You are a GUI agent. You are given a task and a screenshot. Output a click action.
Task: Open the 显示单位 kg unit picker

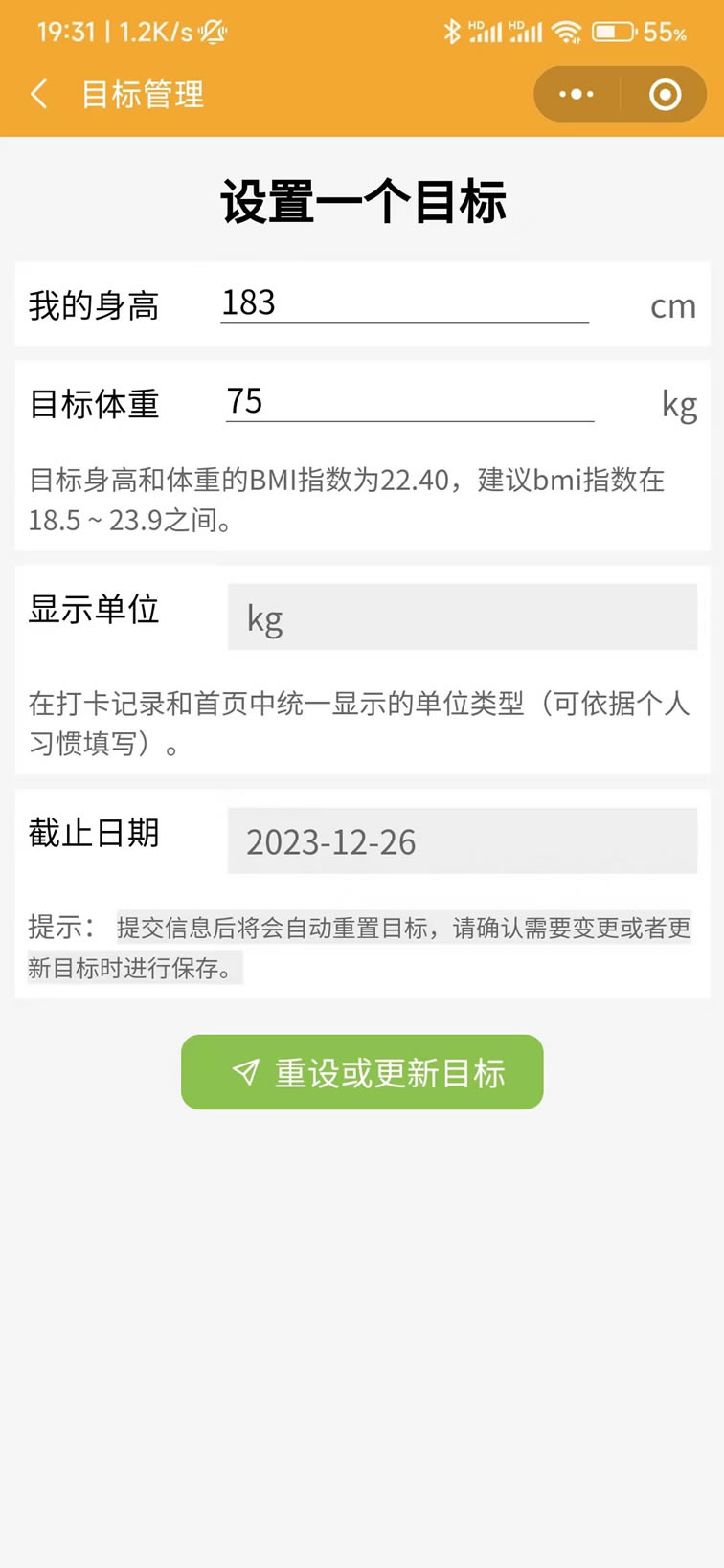pyautogui.click(x=463, y=617)
